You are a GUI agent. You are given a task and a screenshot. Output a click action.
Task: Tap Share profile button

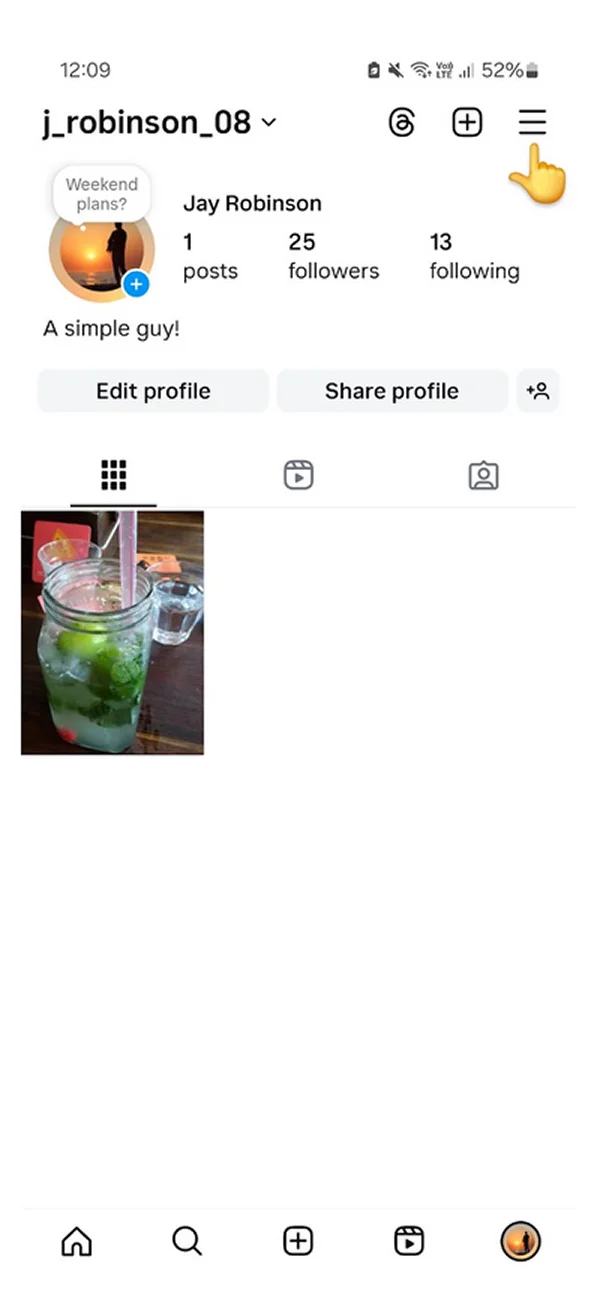[x=391, y=391]
